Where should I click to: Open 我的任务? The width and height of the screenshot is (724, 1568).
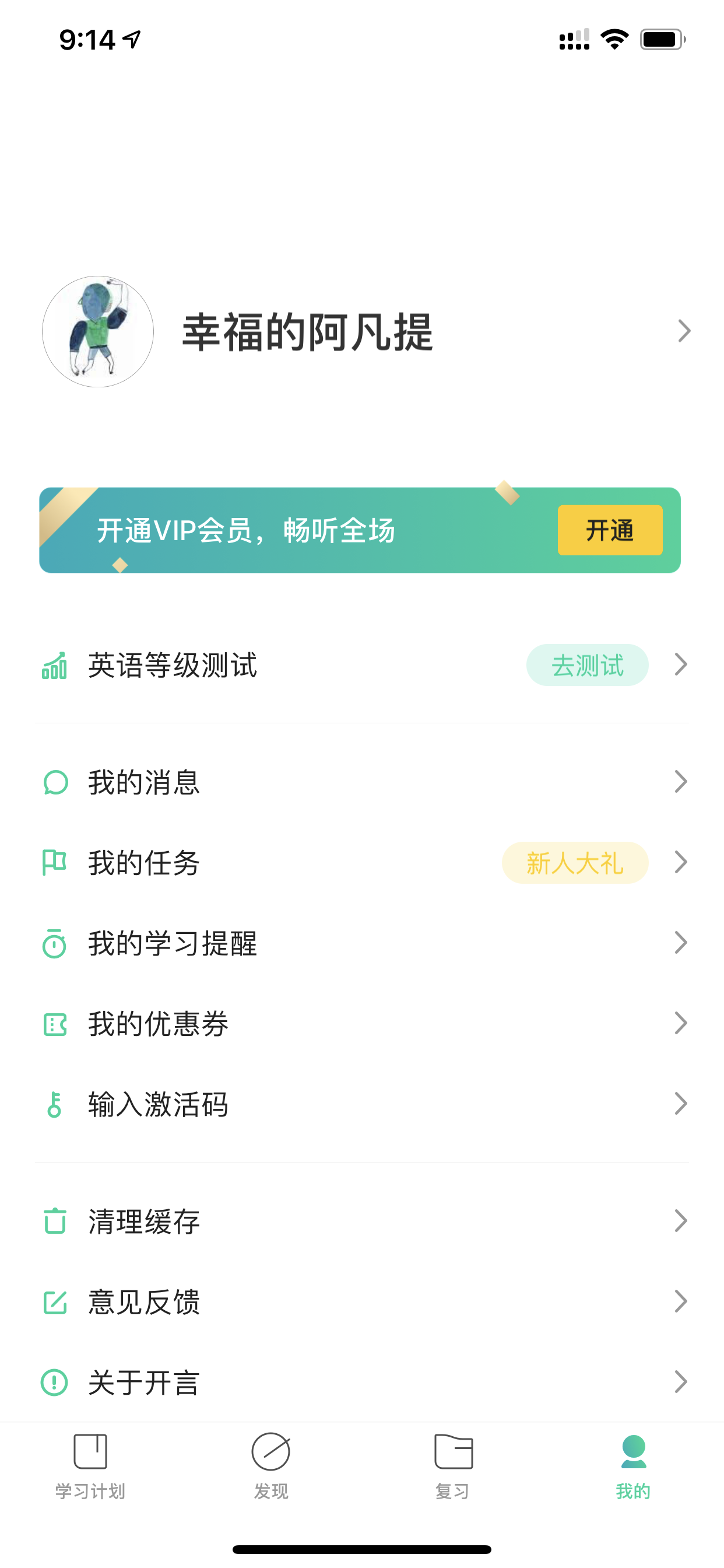362,863
